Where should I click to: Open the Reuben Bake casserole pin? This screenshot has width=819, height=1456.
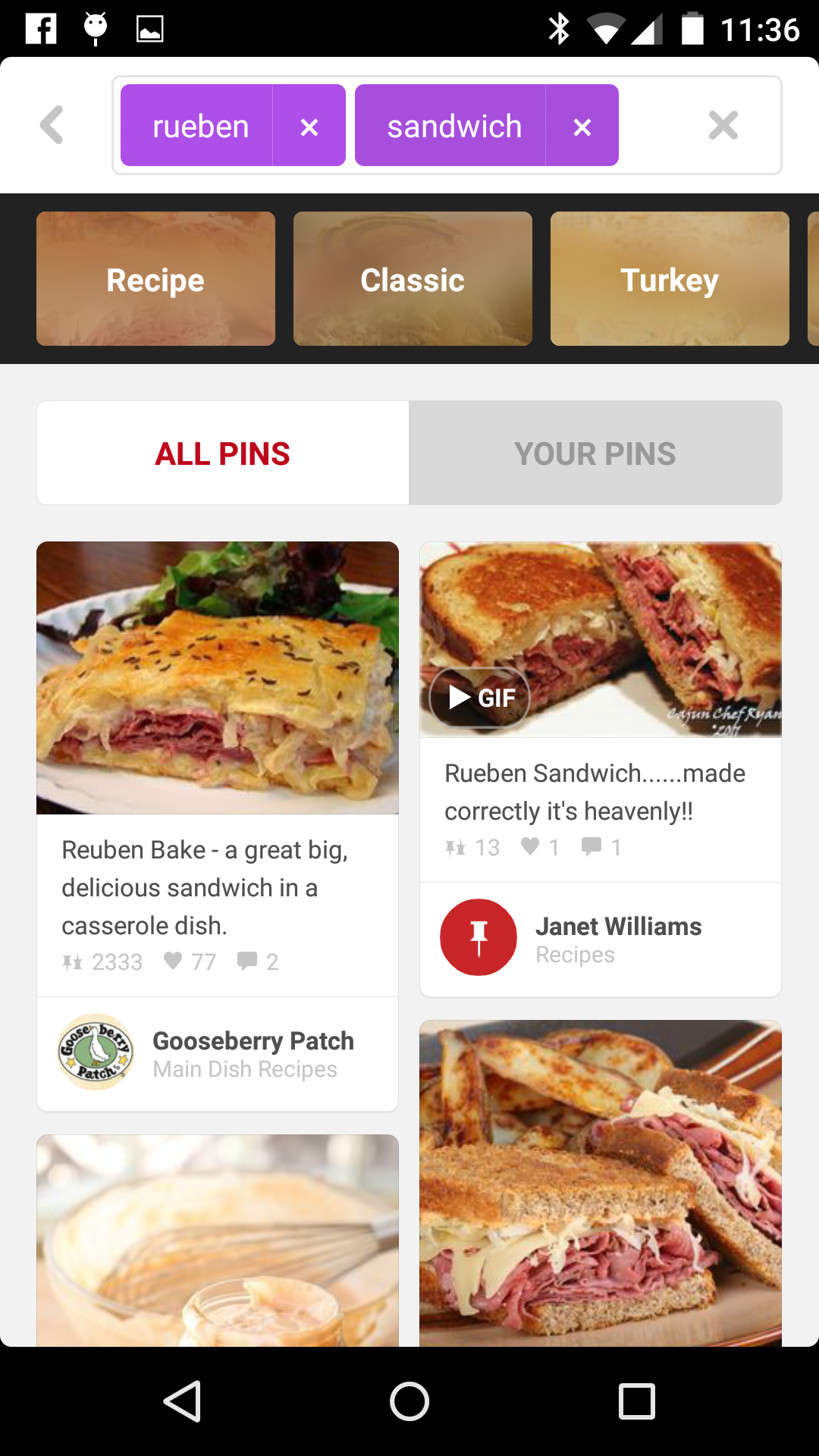(218, 678)
